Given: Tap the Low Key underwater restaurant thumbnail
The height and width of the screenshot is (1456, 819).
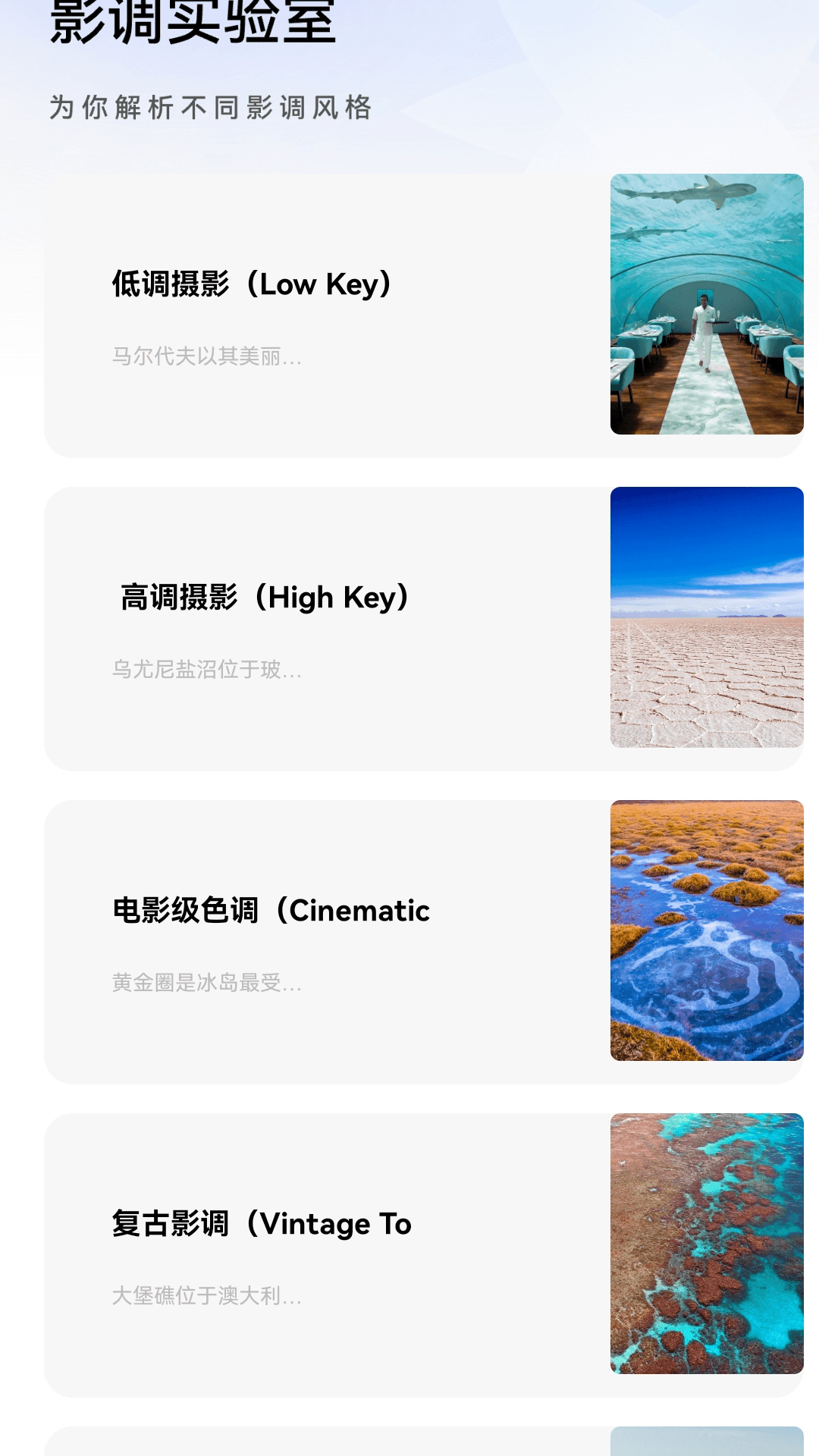Looking at the screenshot, I should click(x=707, y=303).
